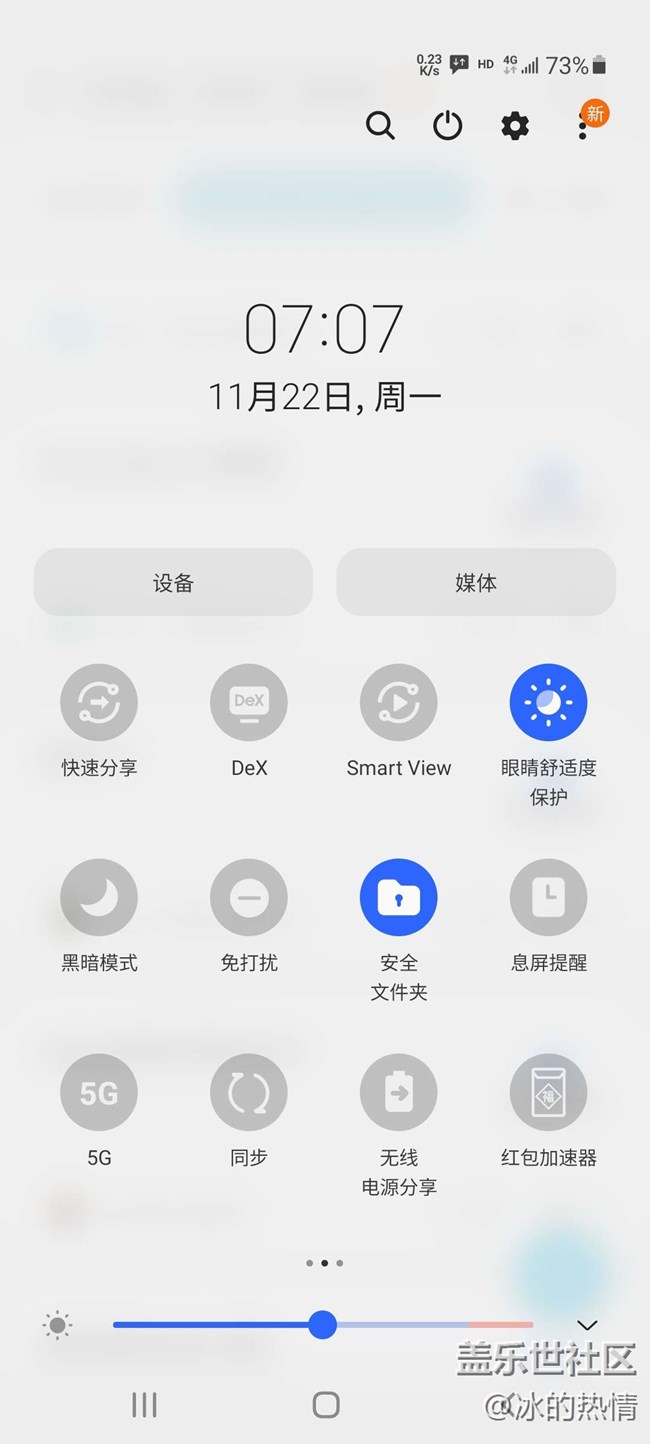650x1444 pixels.
Task: Open the power menu icon
Action: coord(447,126)
